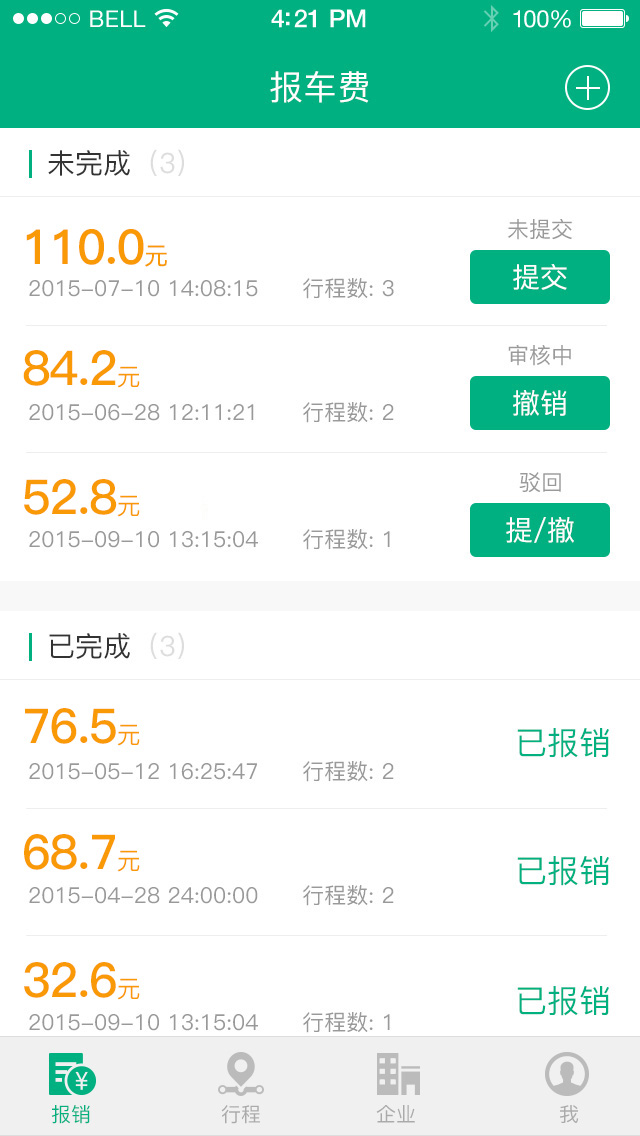Go to the 企业 tab
This screenshot has width=640, height=1136.
tap(397, 1087)
